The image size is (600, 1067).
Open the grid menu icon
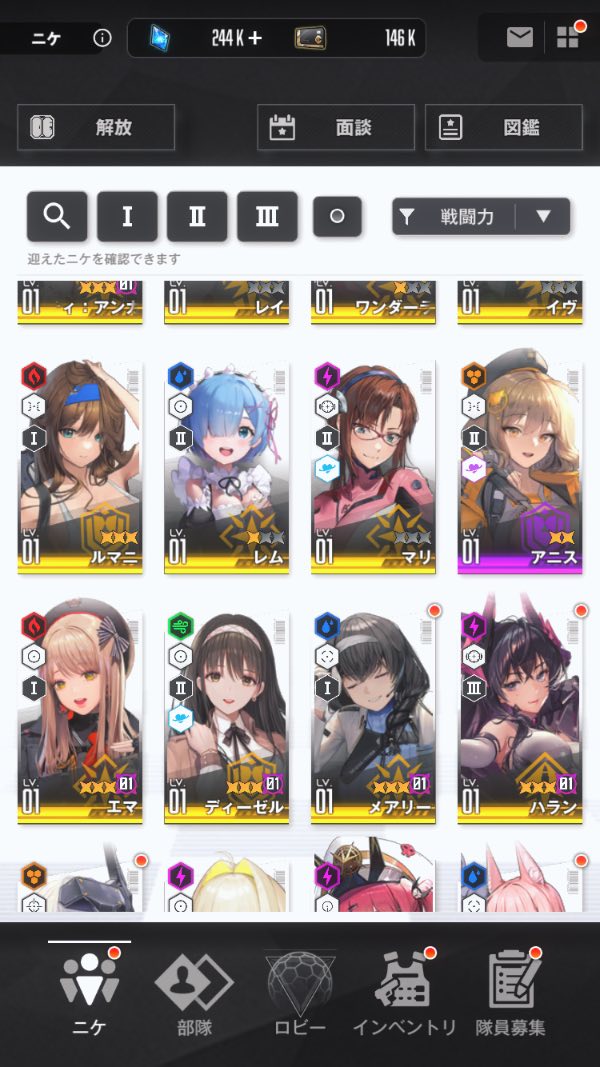tap(567, 38)
